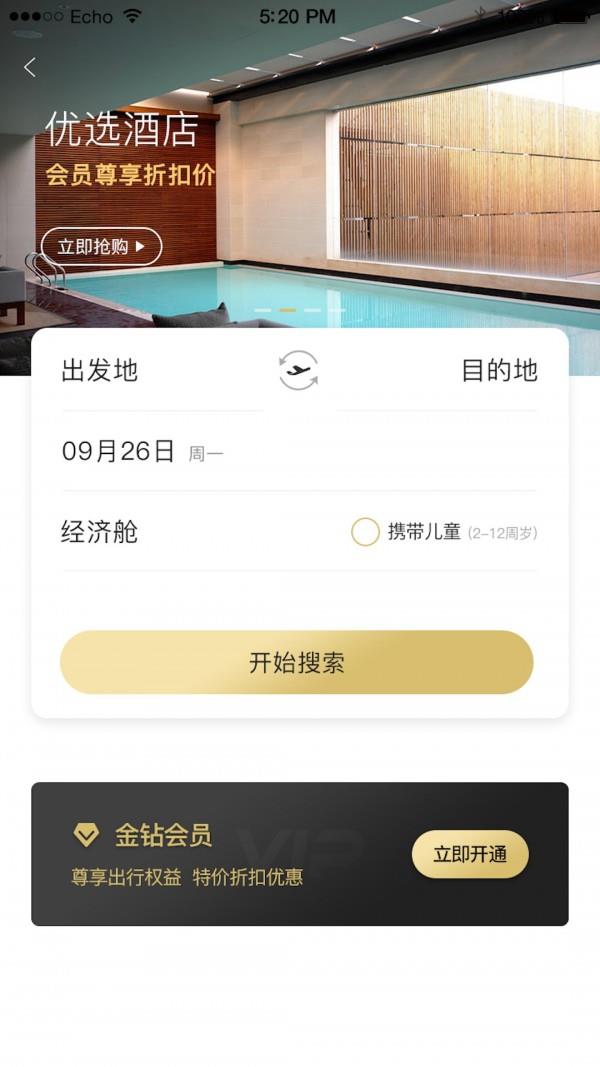Pick cabin class 经济舱
The image size is (600, 1067).
(x=100, y=532)
